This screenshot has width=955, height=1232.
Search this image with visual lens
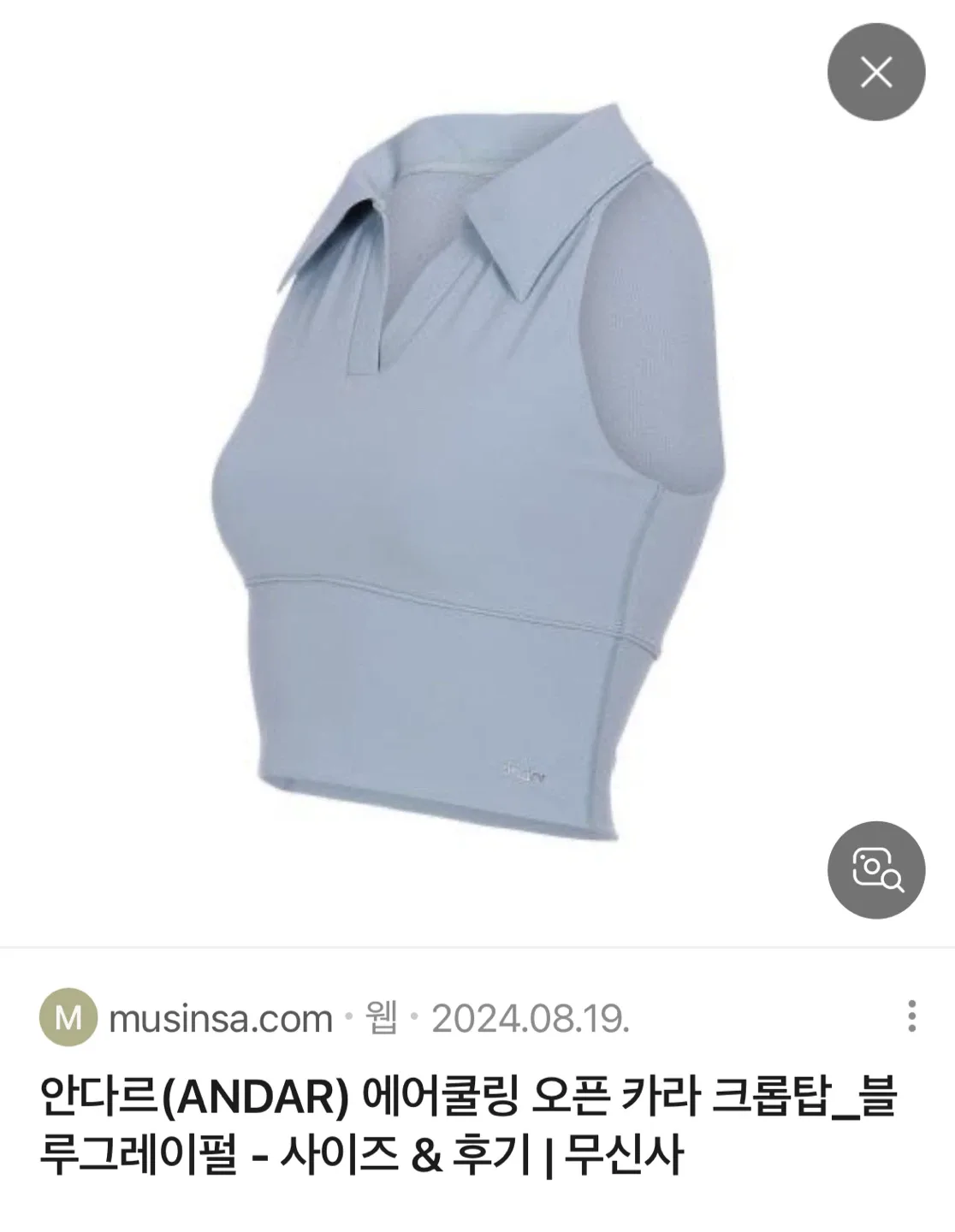pyautogui.click(x=875, y=869)
